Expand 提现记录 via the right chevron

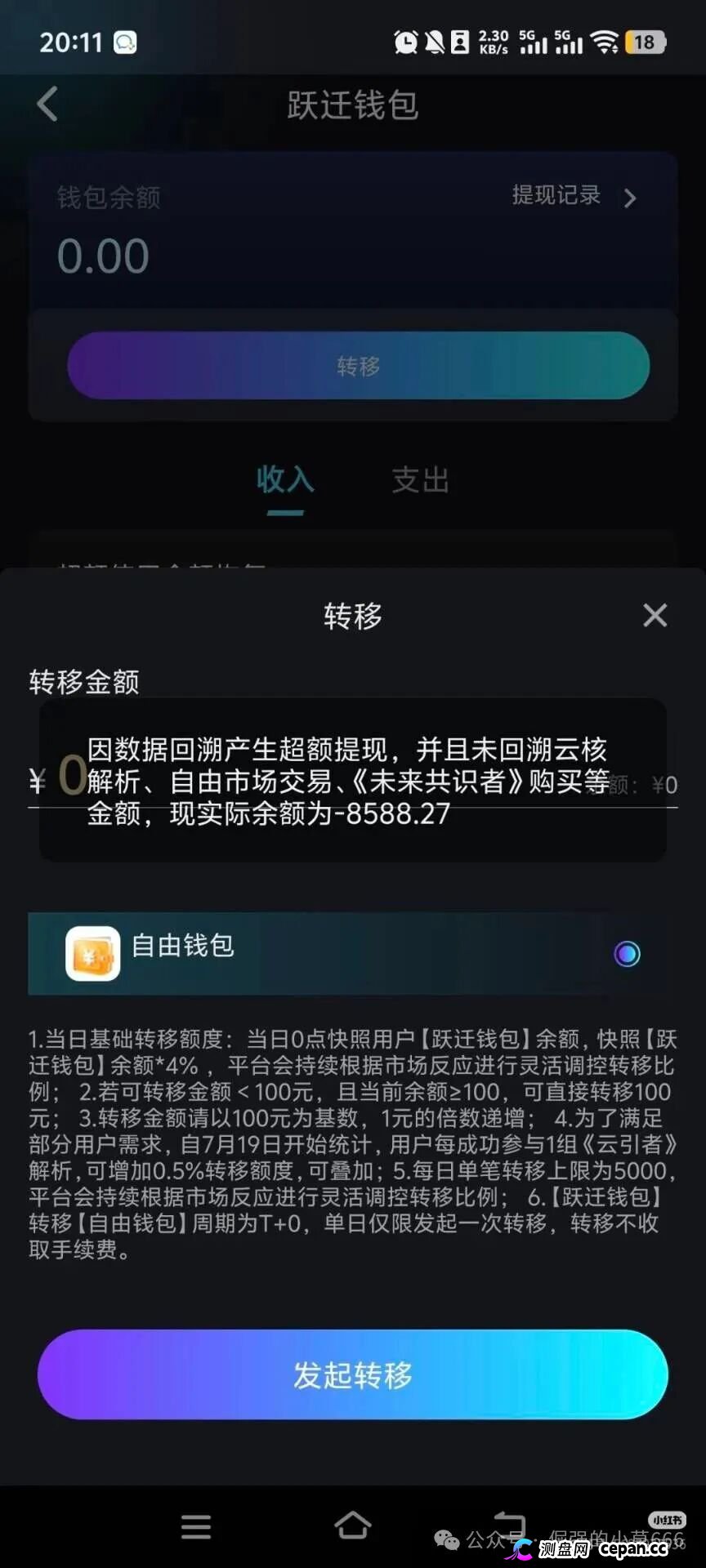tap(629, 197)
